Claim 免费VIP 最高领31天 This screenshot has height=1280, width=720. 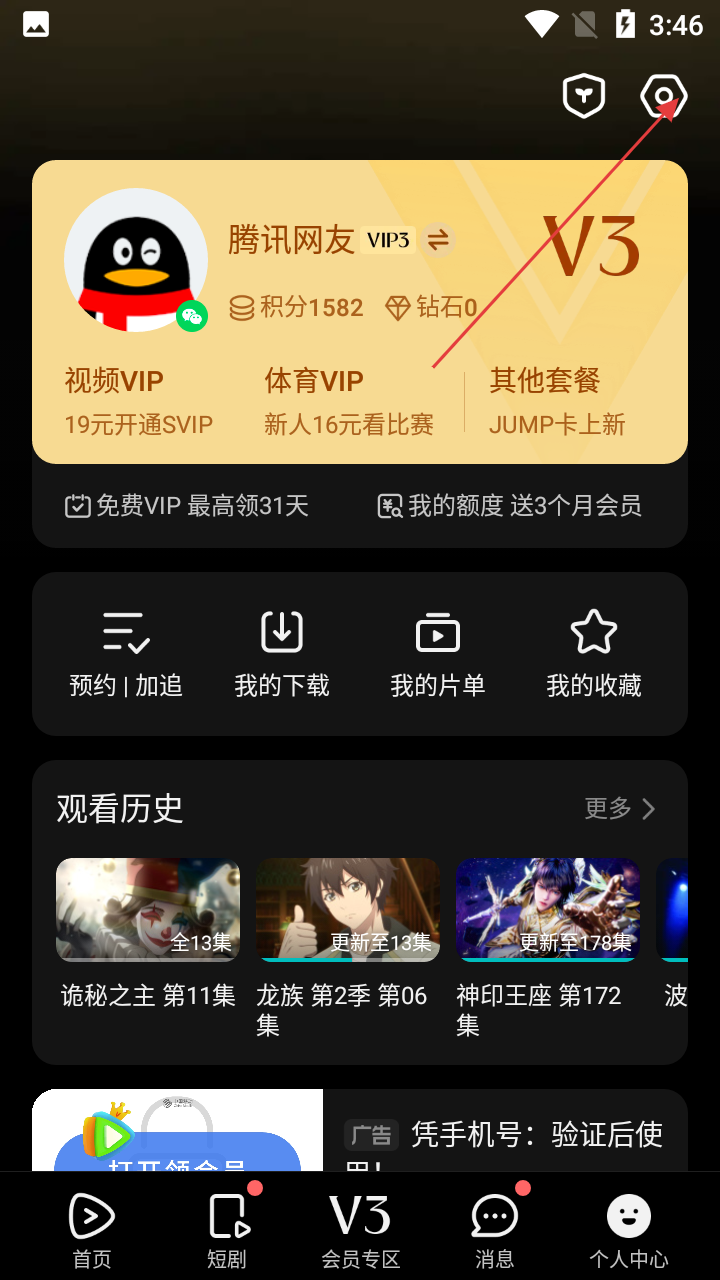[x=186, y=506]
